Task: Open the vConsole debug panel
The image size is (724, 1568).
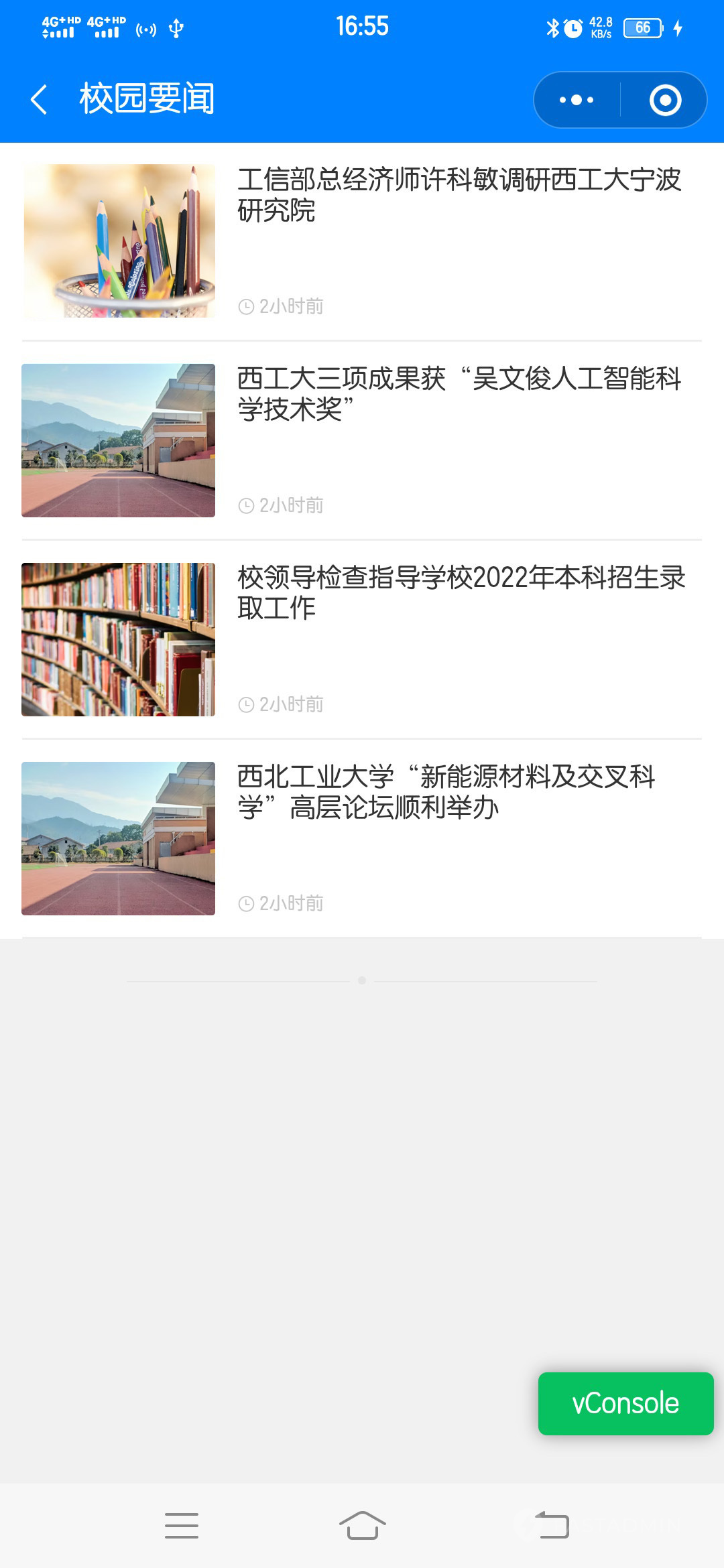Action: (x=625, y=1404)
